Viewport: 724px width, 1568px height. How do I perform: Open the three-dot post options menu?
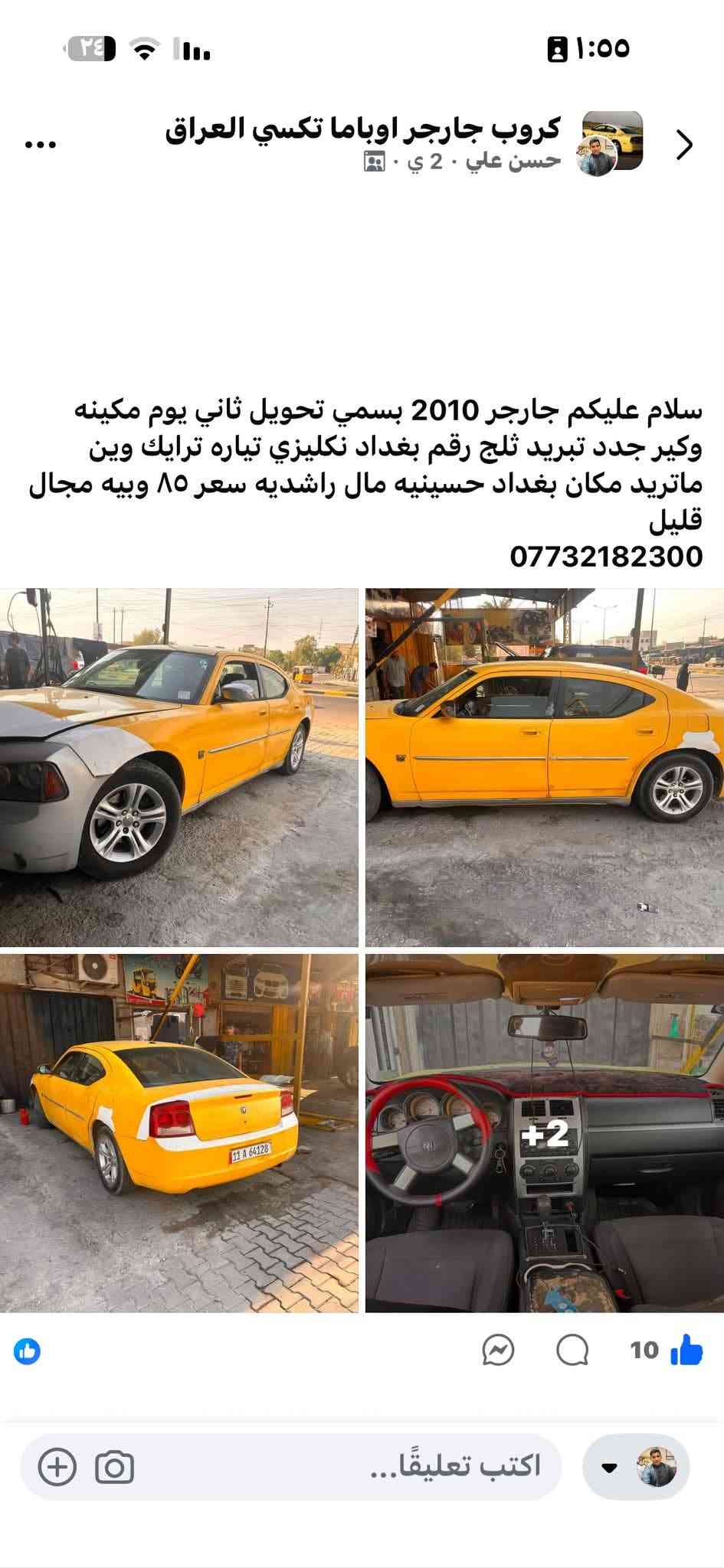(41, 144)
